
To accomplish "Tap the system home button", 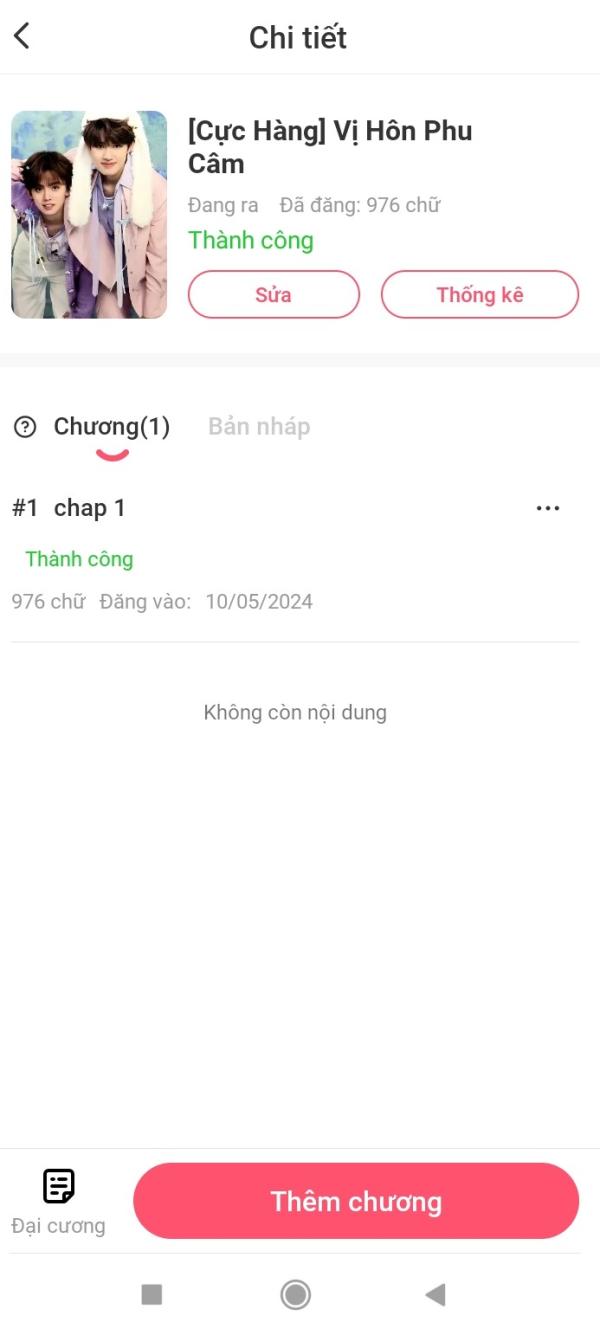I will 296,1295.
